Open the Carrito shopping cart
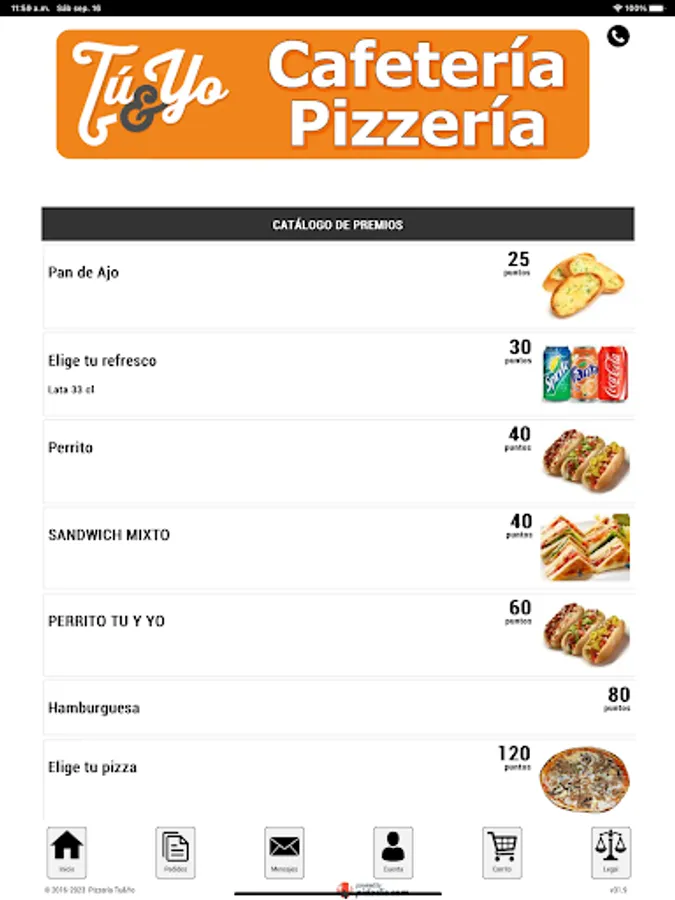 (502, 851)
